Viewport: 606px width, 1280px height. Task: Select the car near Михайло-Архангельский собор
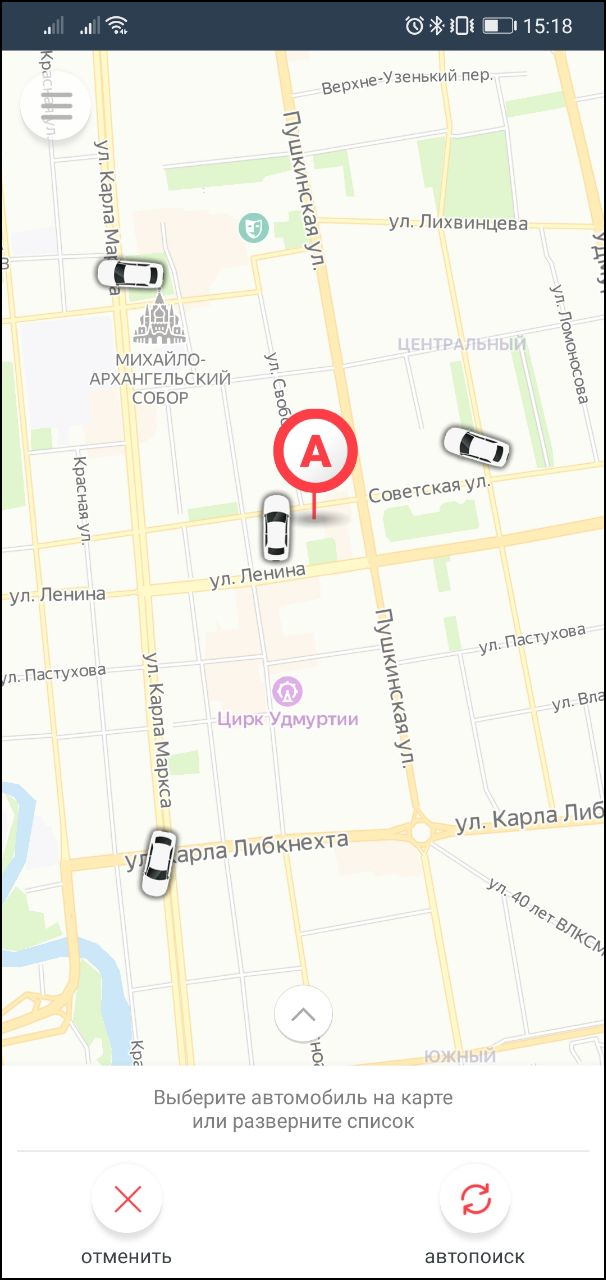point(130,273)
